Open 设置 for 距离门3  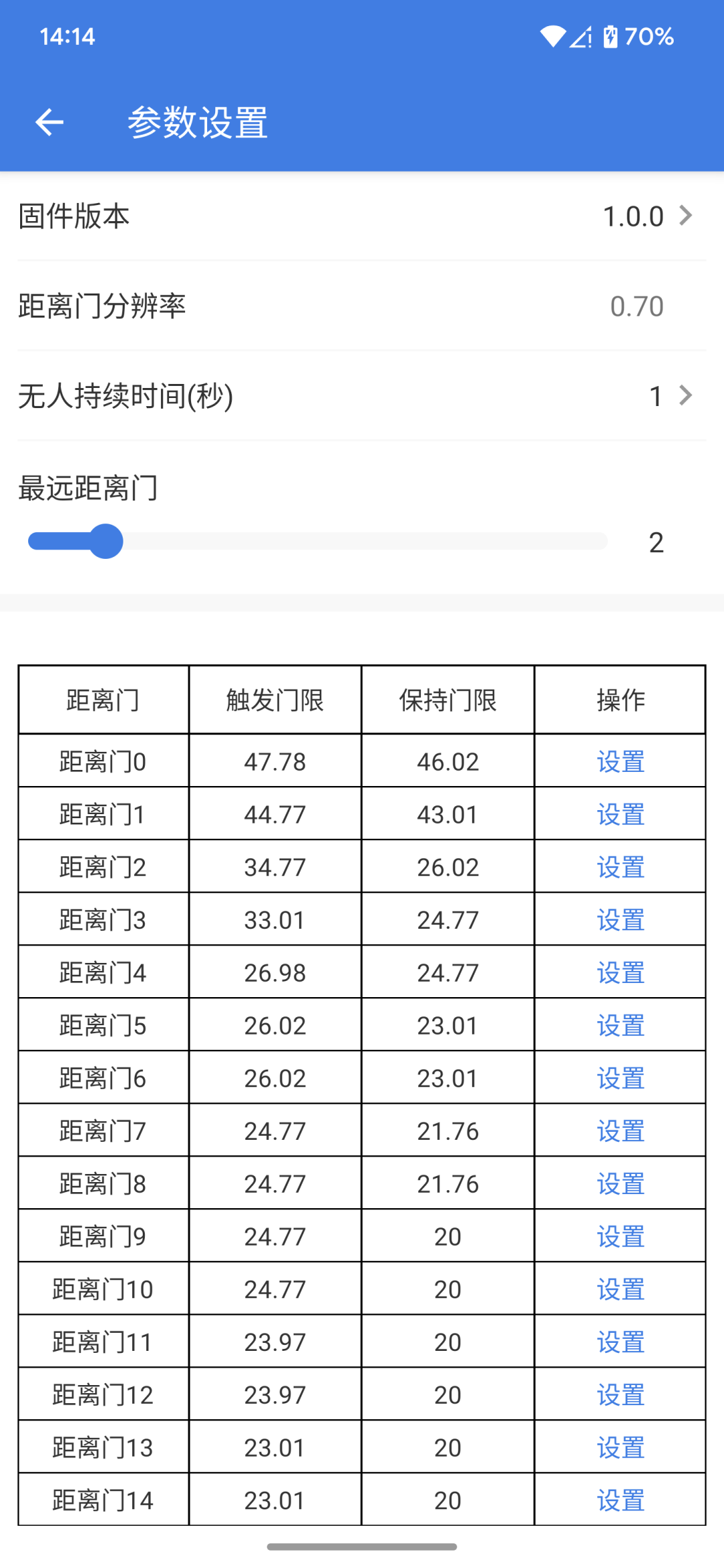tap(620, 920)
